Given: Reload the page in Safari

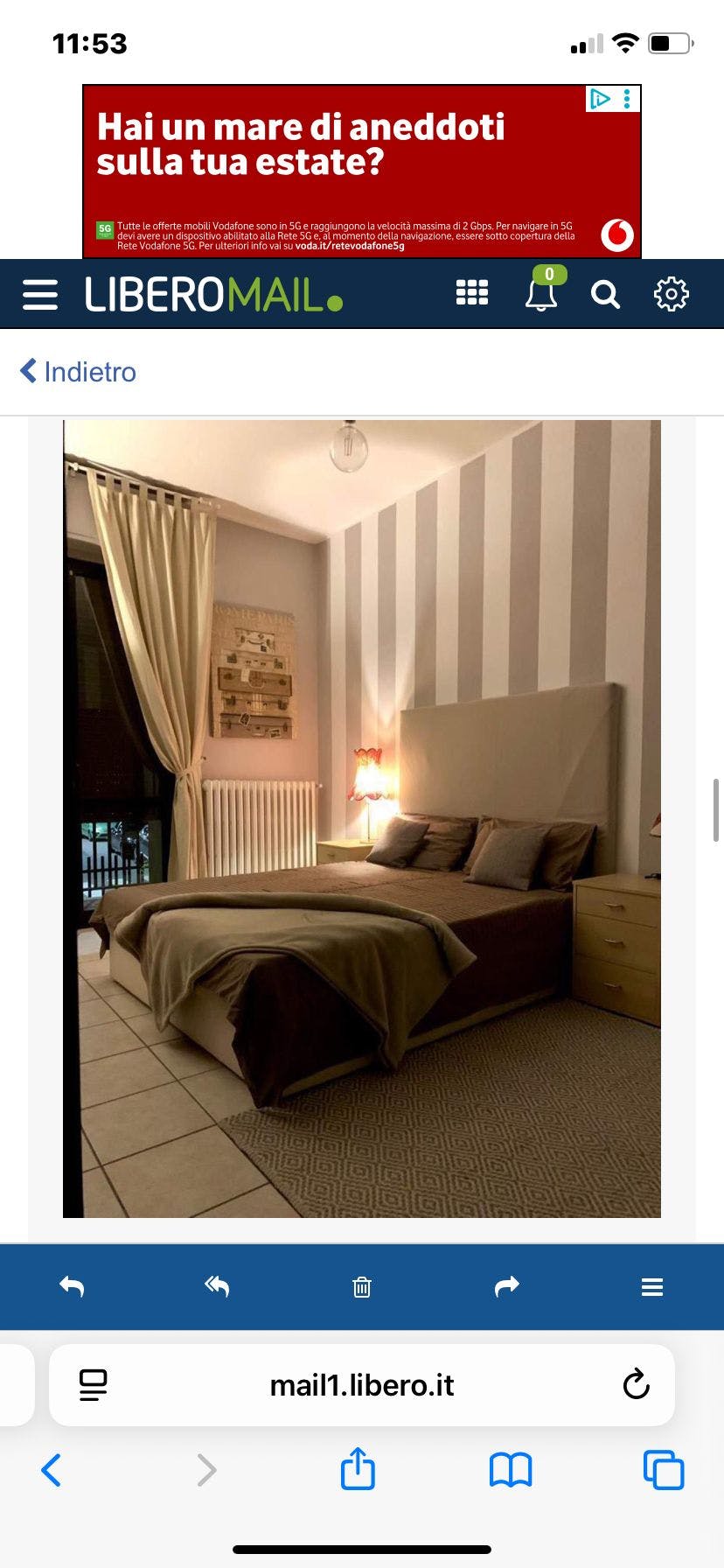Looking at the screenshot, I should pyautogui.click(x=637, y=1385).
